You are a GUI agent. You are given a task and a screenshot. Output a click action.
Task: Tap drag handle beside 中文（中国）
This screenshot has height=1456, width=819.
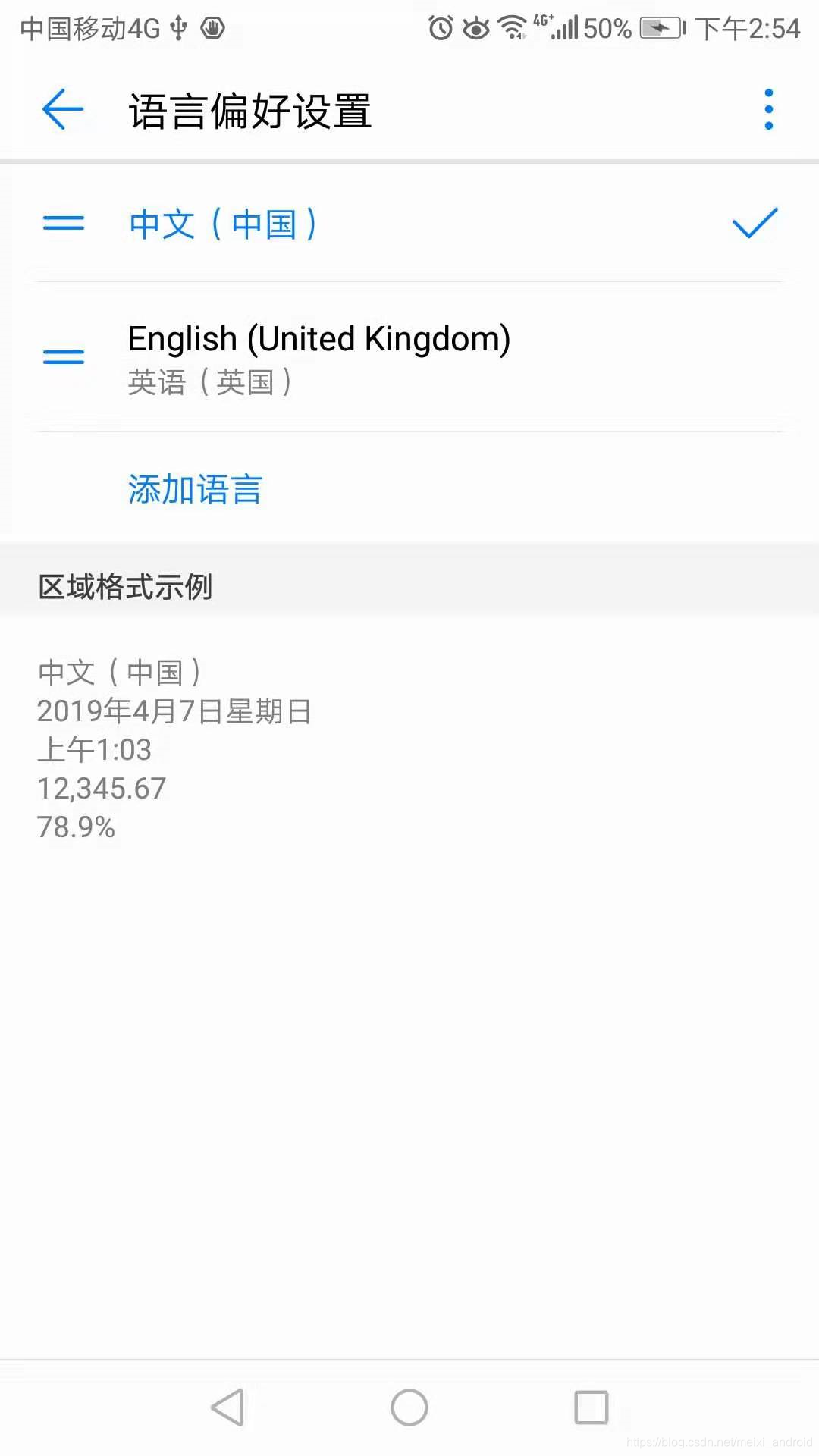pyautogui.click(x=64, y=223)
